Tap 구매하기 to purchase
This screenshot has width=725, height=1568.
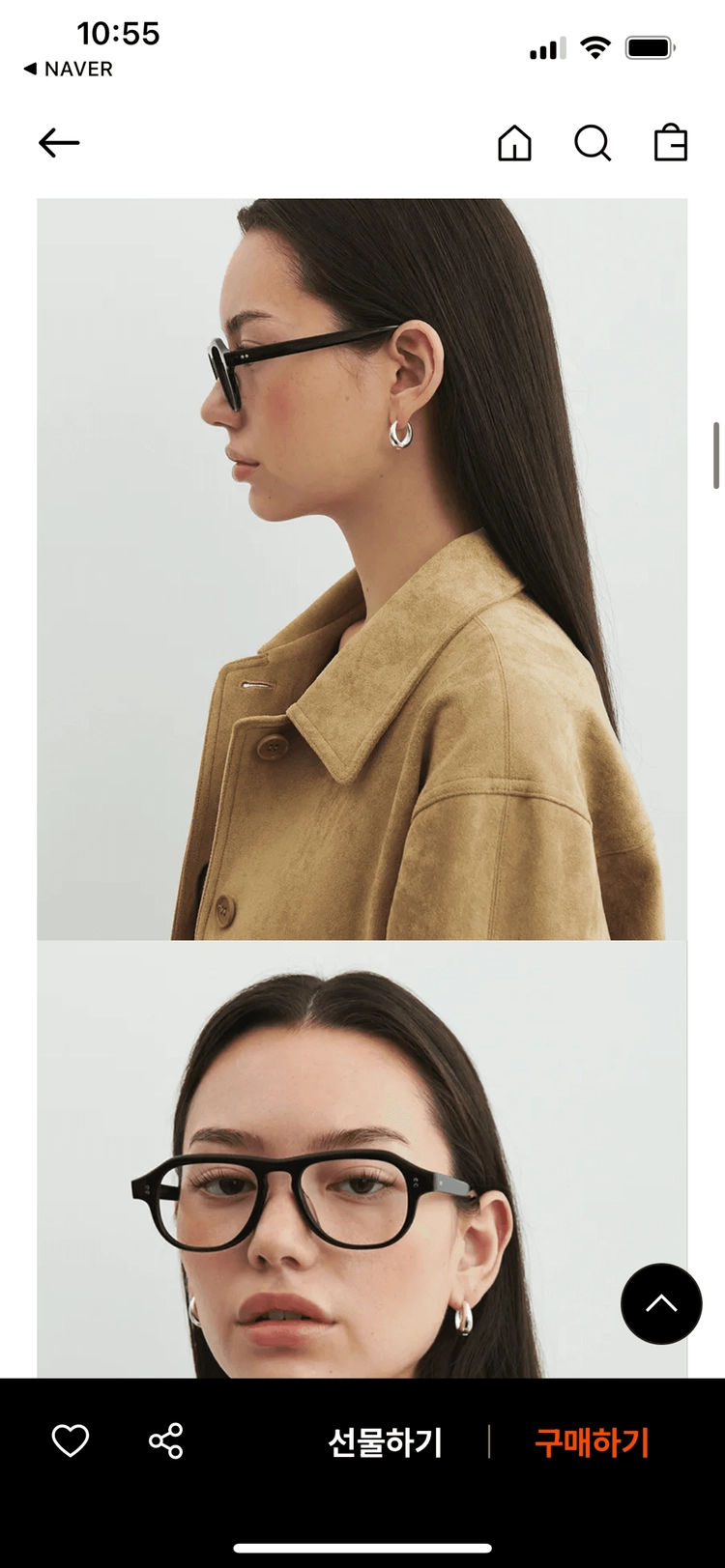(x=592, y=1441)
